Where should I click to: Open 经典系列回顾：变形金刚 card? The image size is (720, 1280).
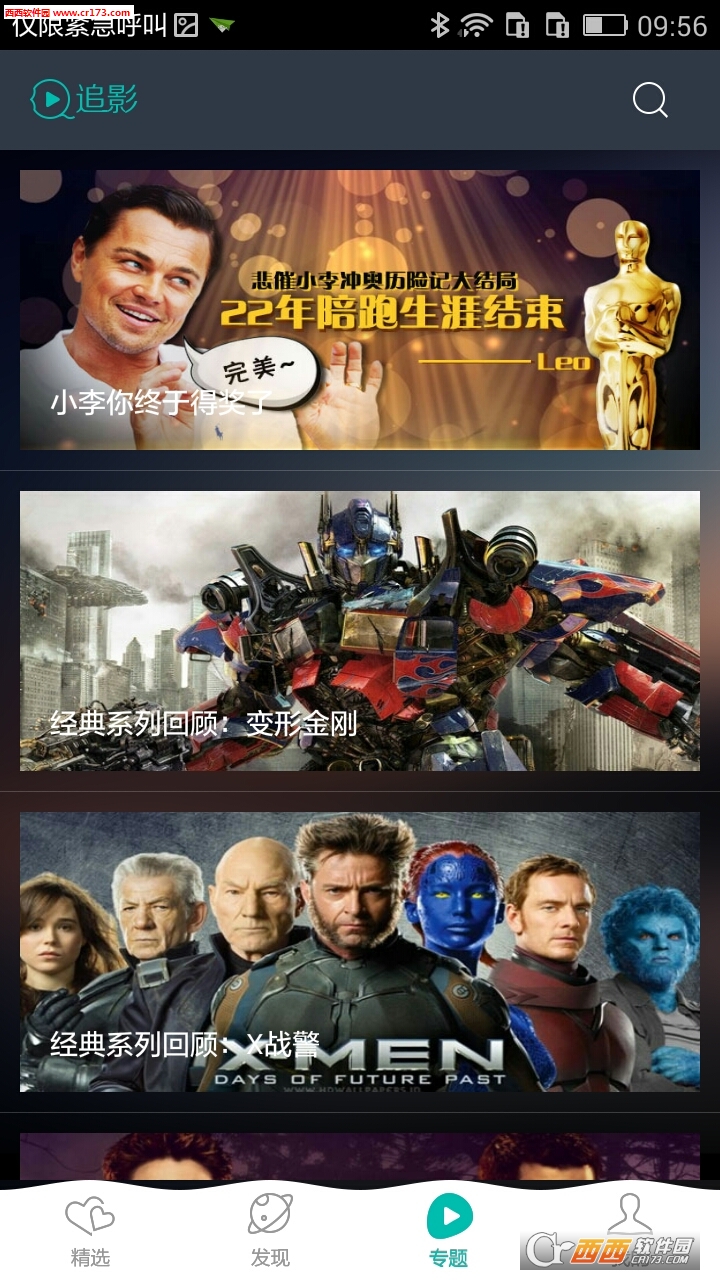[360, 630]
